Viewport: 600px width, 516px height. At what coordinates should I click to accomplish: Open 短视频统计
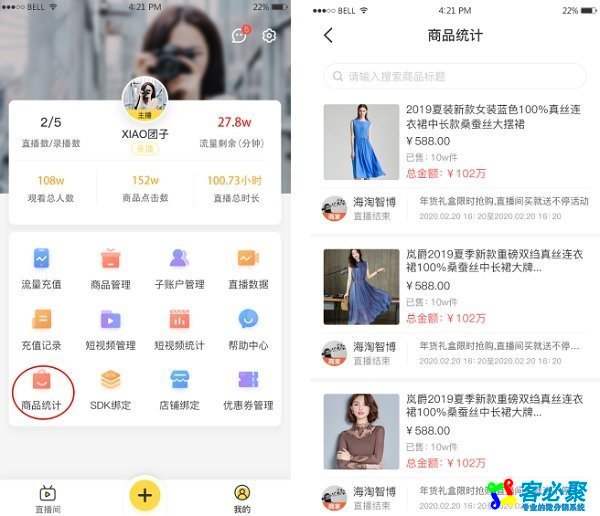[180, 329]
